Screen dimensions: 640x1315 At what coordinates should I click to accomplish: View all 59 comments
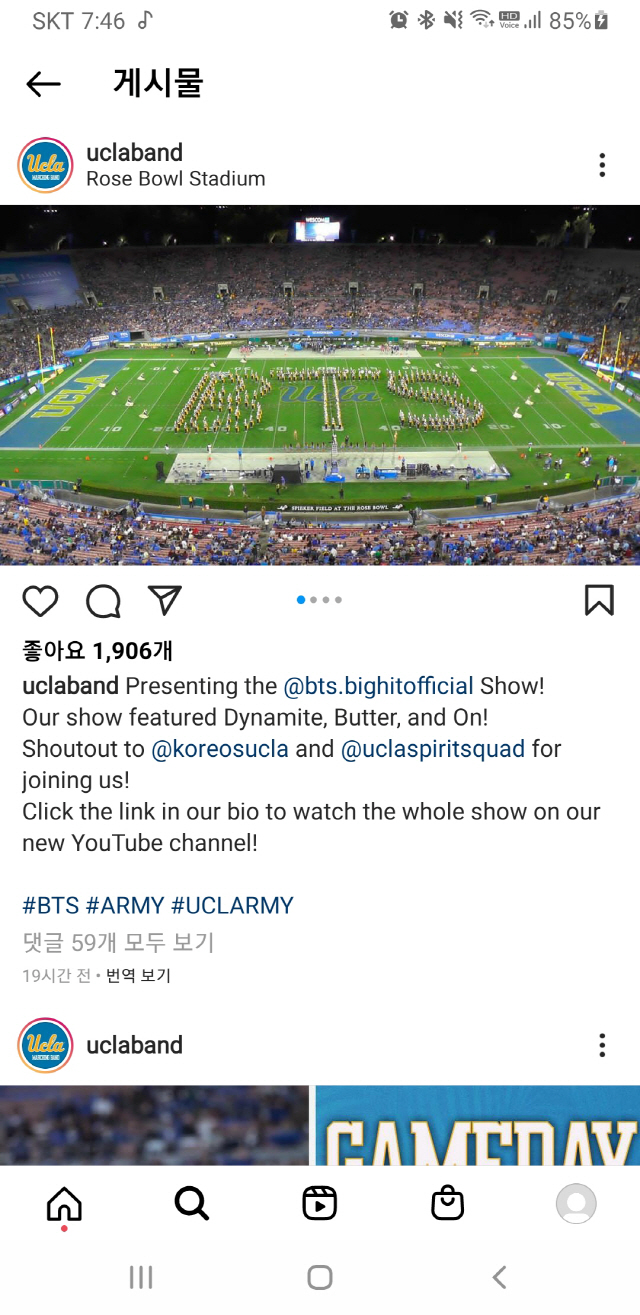point(118,942)
